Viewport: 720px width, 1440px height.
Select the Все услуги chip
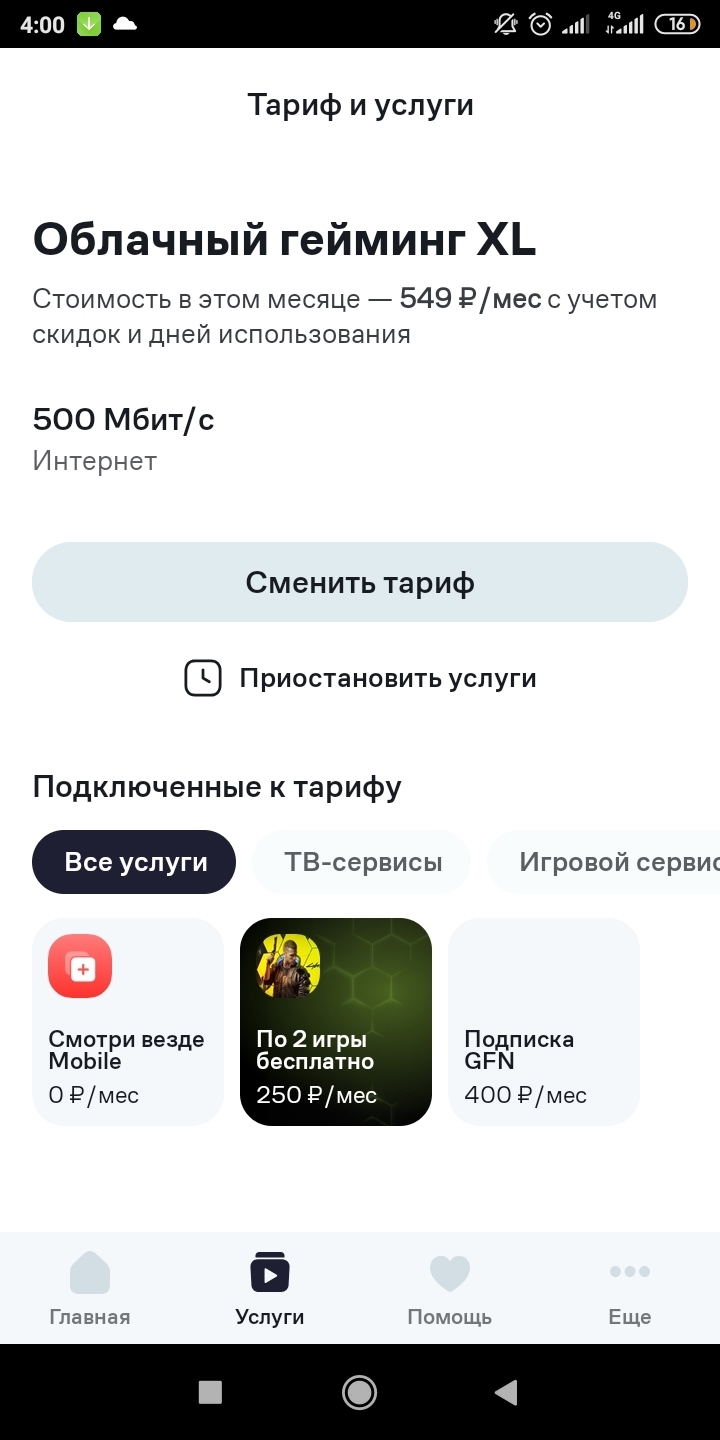point(134,862)
